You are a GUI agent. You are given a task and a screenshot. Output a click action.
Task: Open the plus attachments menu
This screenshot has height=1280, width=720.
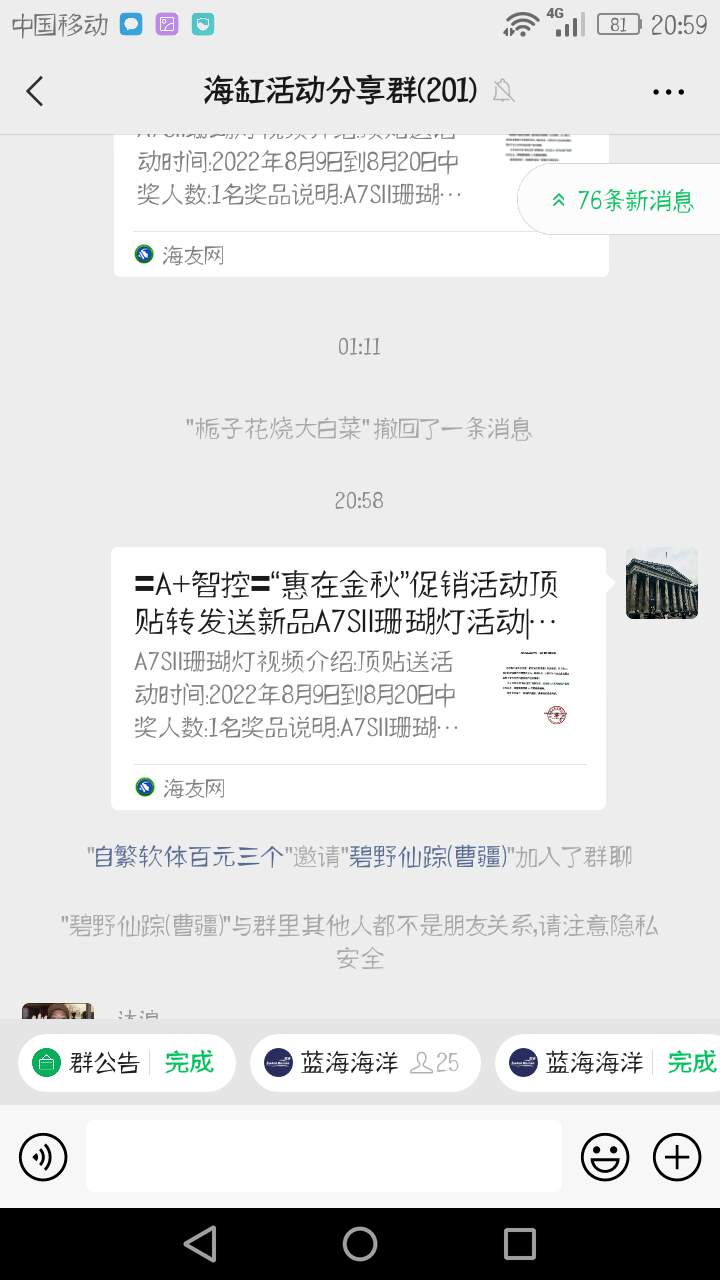point(677,1158)
